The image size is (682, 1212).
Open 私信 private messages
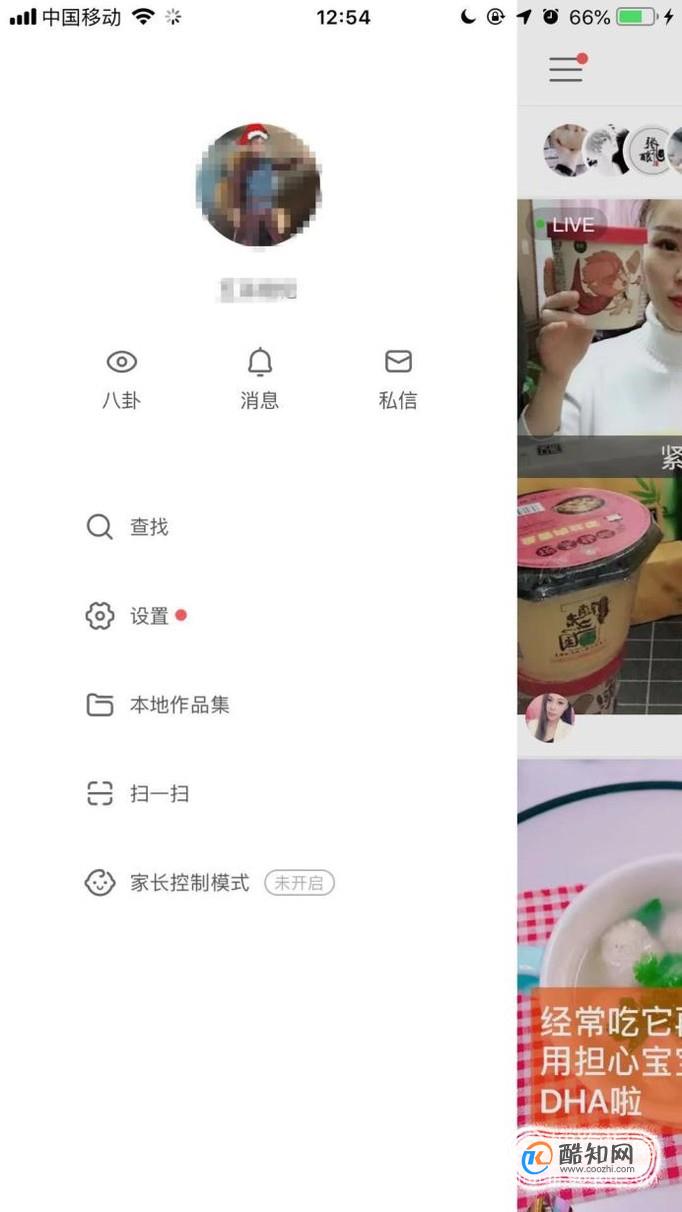[x=397, y=379]
